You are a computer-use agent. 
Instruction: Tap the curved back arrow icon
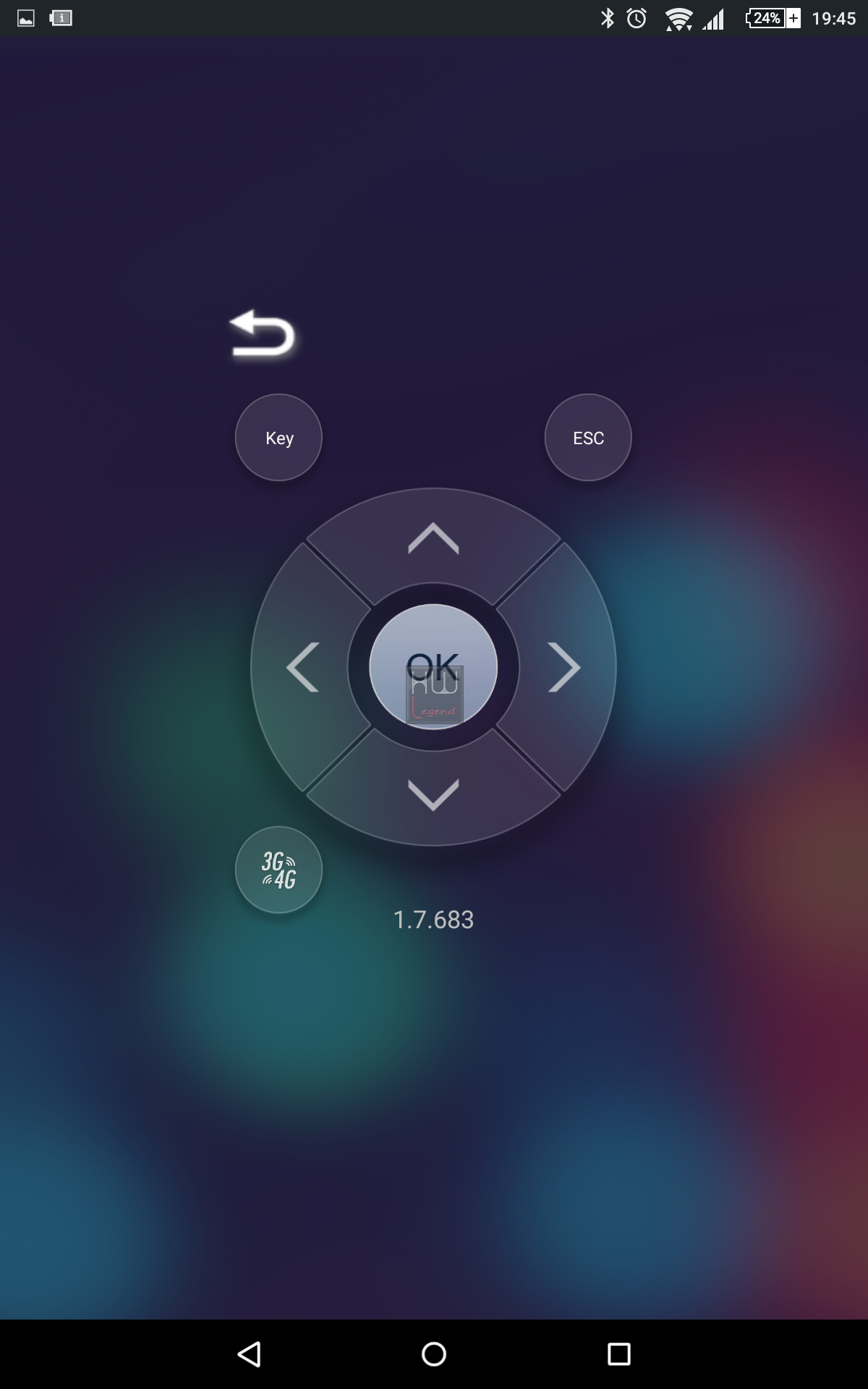pos(263,334)
